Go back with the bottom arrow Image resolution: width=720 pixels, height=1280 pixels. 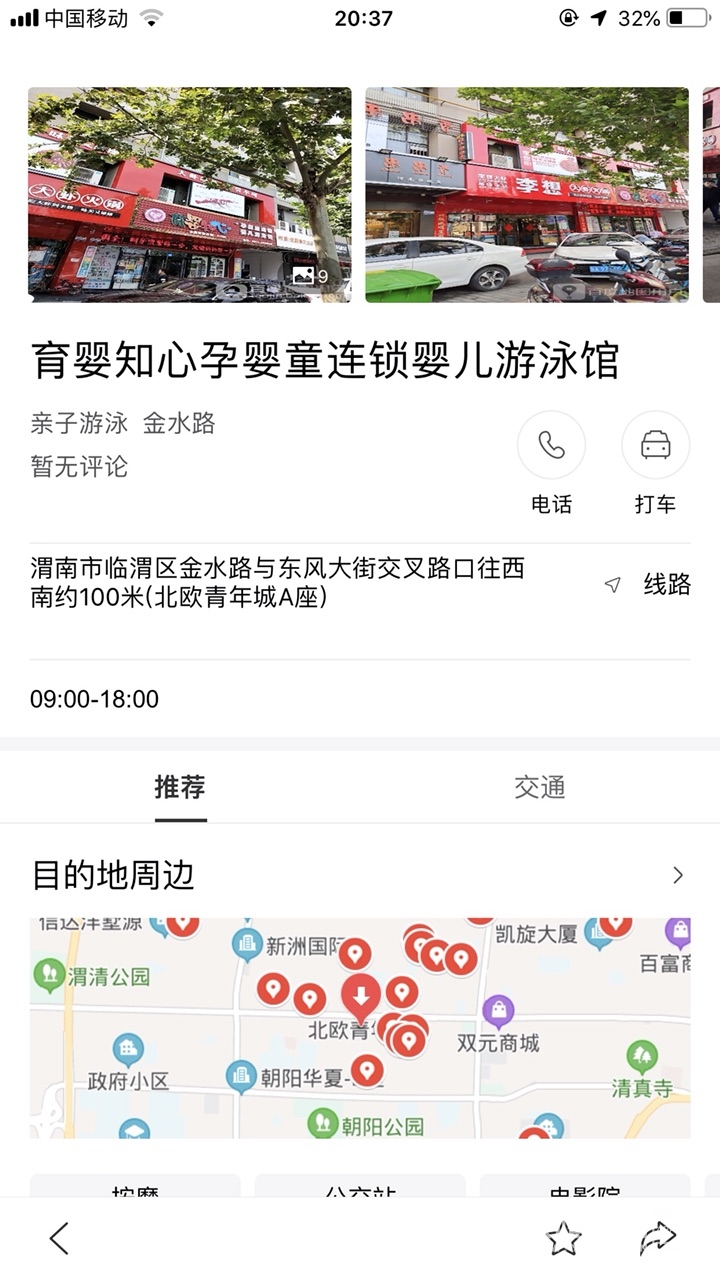(x=59, y=1238)
